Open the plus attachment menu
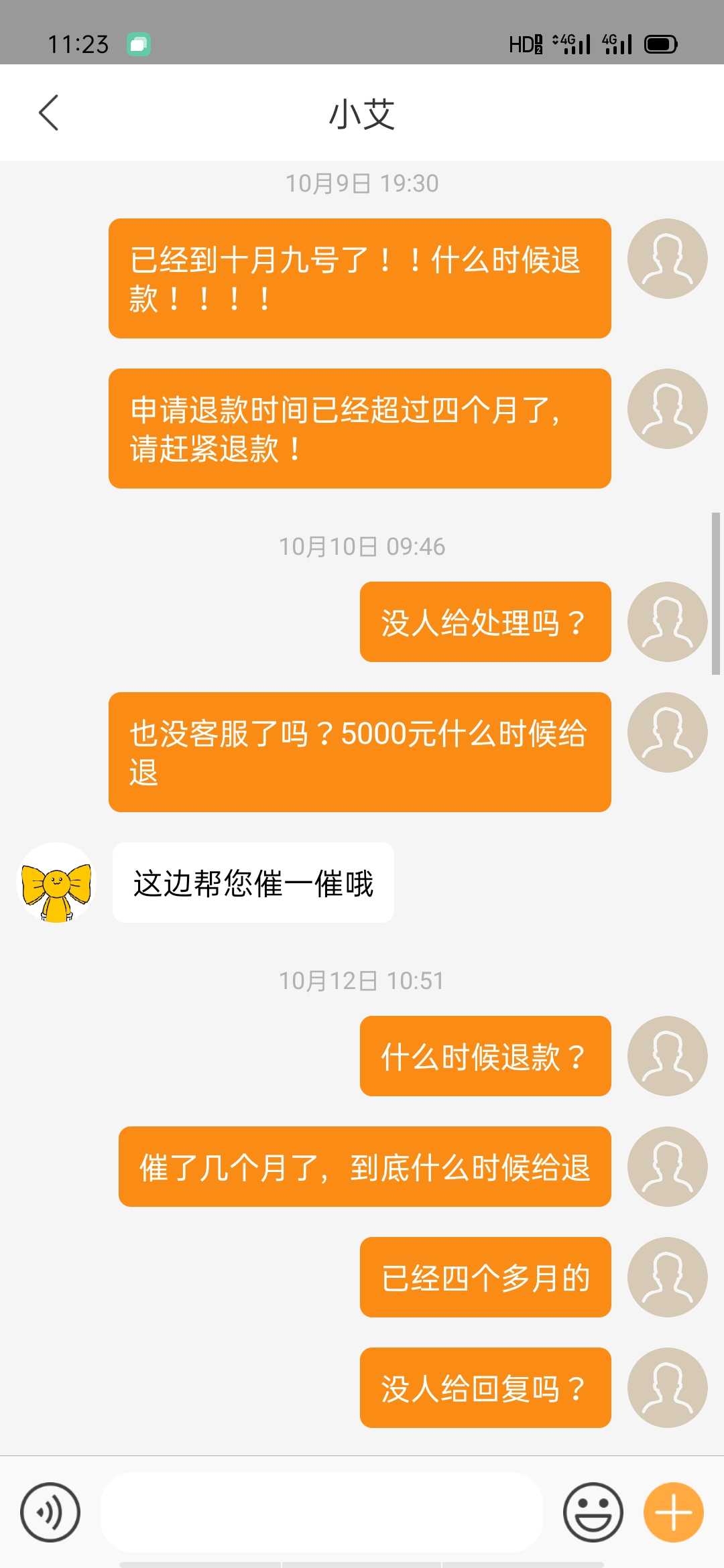Screen dimensions: 724x1568 click(673, 1512)
